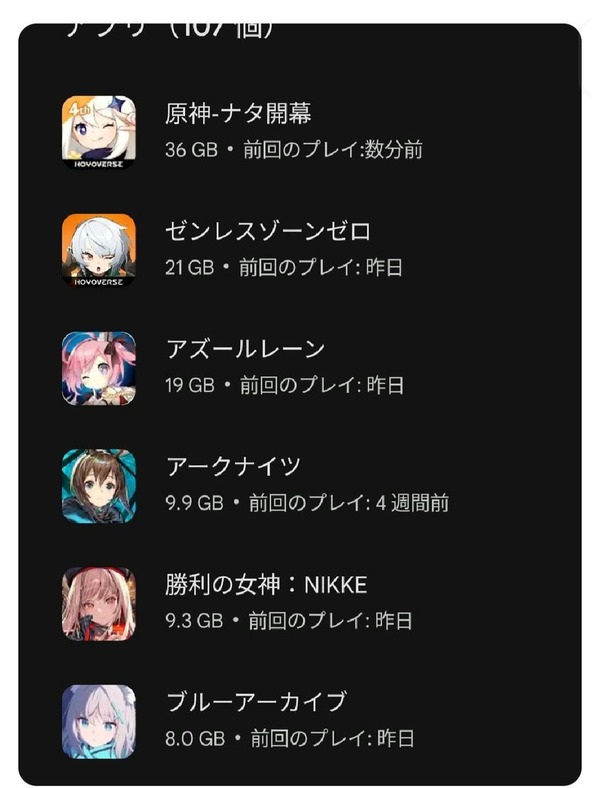Open the 勝利の女神：NIKKE entry
Image resolution: width=600 pixels, height=788 pixels.
click(x=299, y=603)
